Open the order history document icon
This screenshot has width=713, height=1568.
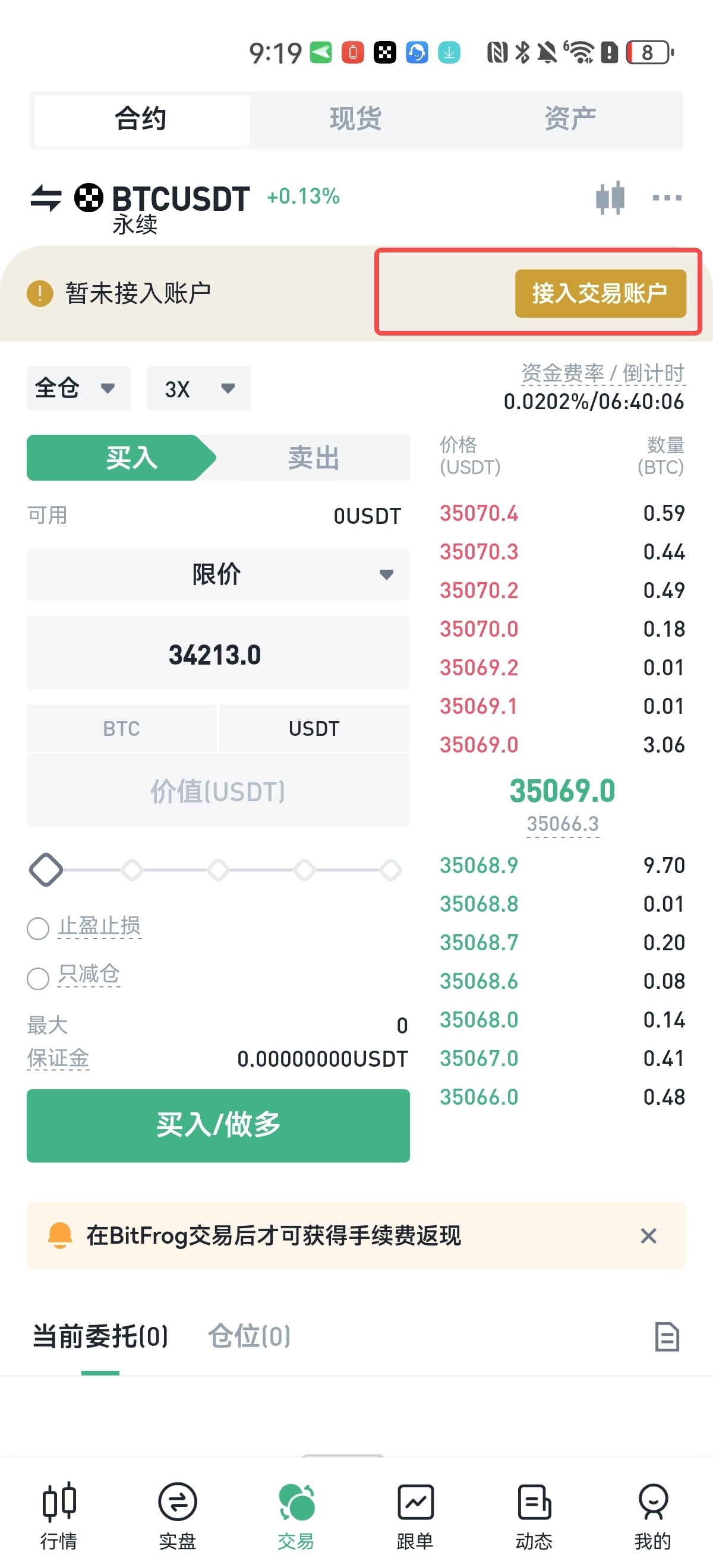coord(667,1337)
